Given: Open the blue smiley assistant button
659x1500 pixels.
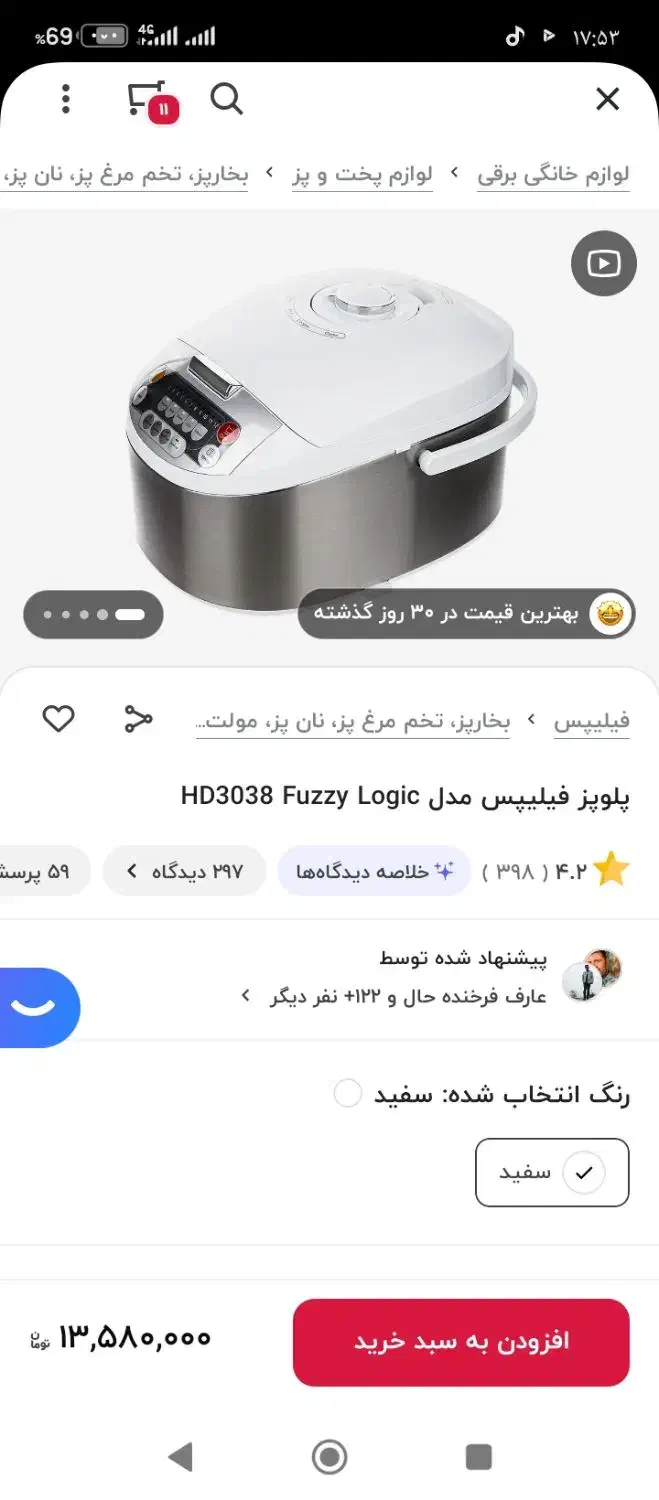Looking at the screenshot, I should [38, 1006].
